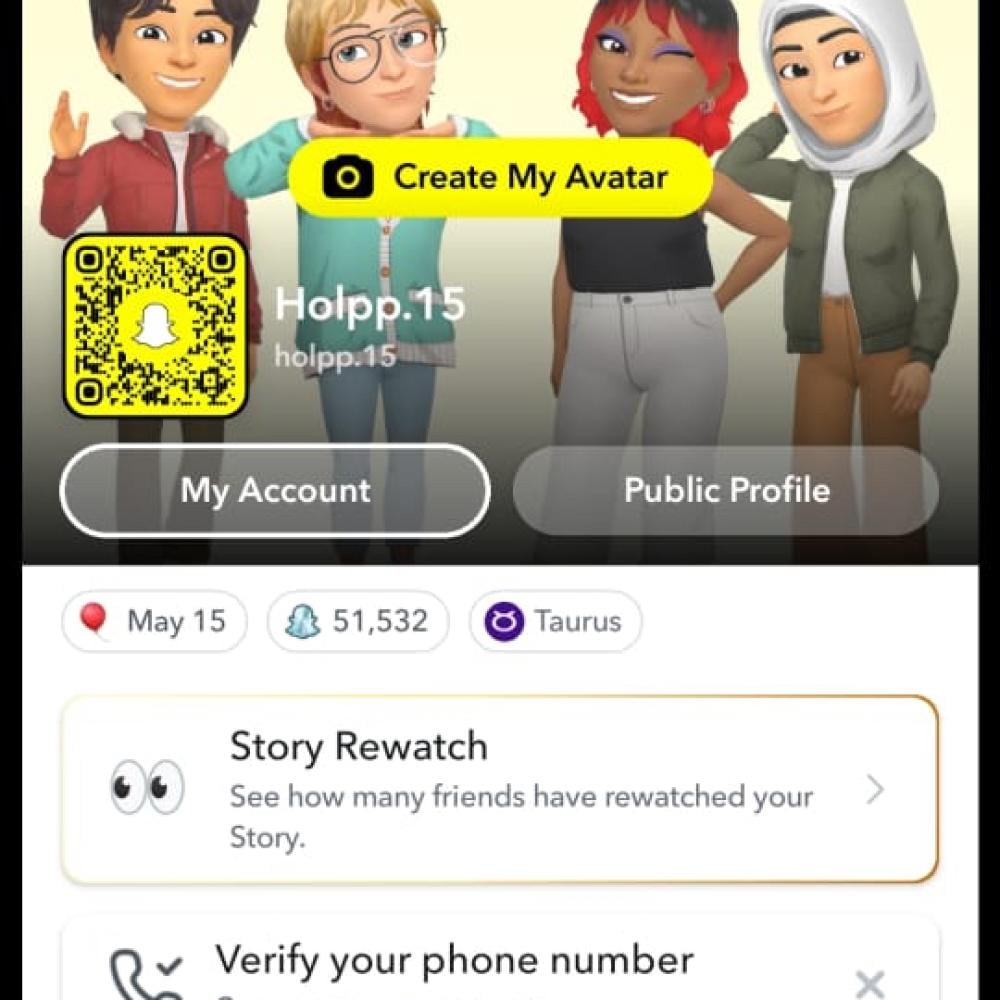The height and width of the screenshot is (1000, 1000).
Task: Open the Verify your phone number card
Action: click(455, 962)
